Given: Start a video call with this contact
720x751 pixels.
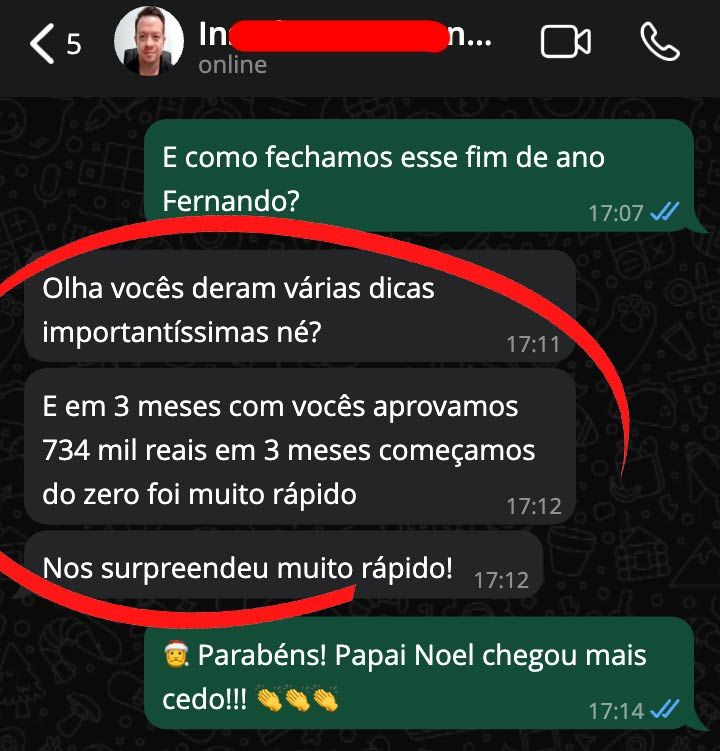Looking at the screenshot, I should (566, 42).
